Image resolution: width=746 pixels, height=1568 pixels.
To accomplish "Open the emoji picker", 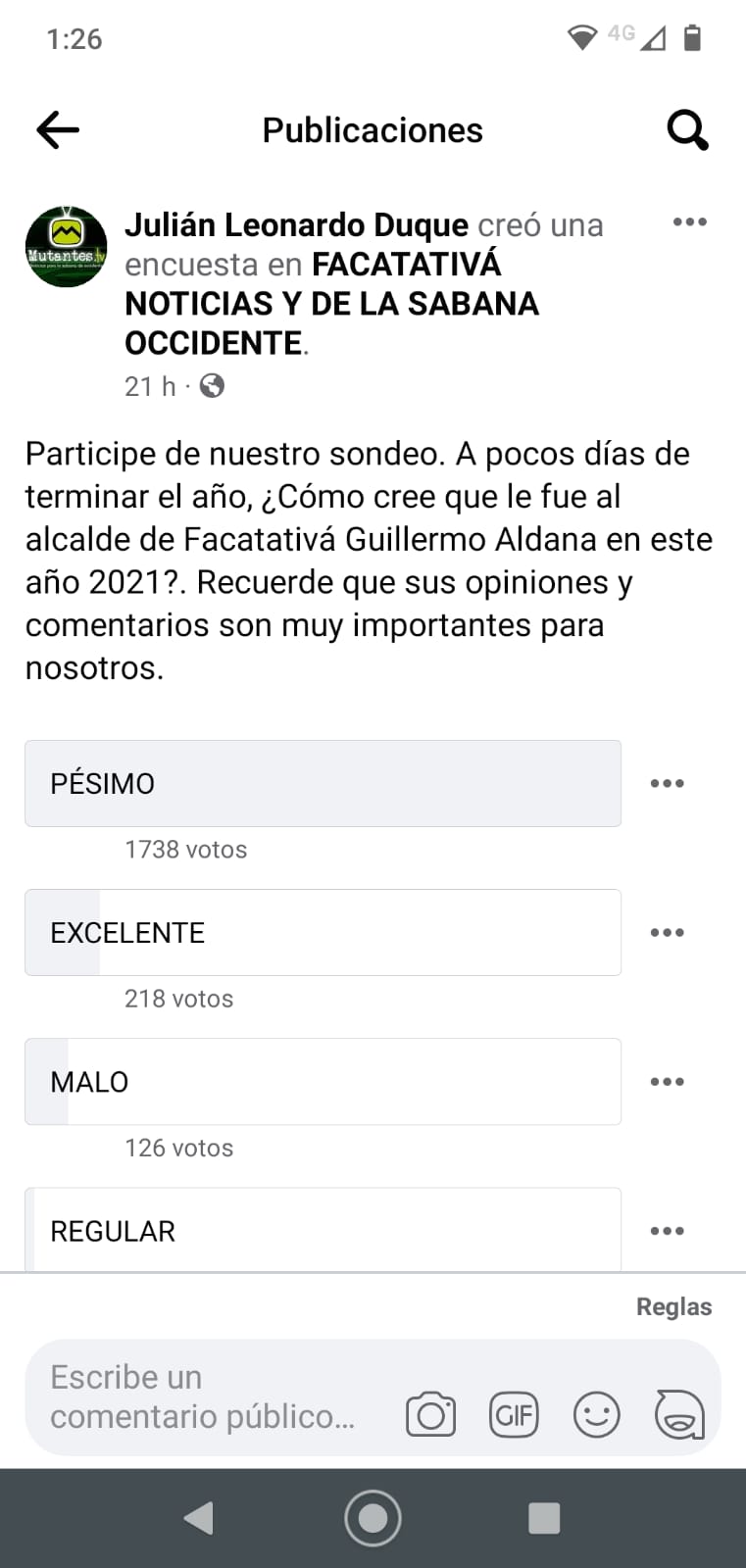I will (x=596, y=1415).
